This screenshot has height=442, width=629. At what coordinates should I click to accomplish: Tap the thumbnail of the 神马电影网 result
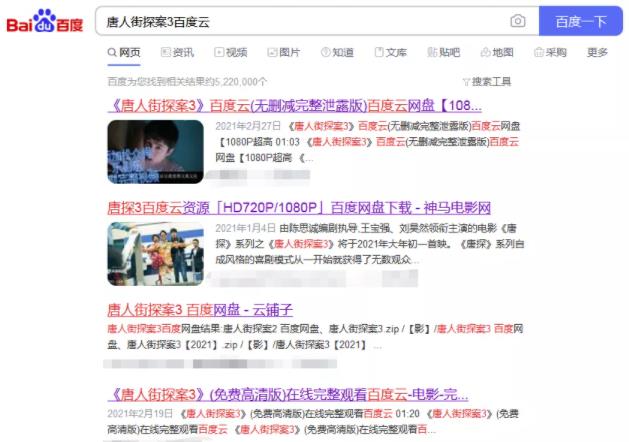tap(155, 254)
